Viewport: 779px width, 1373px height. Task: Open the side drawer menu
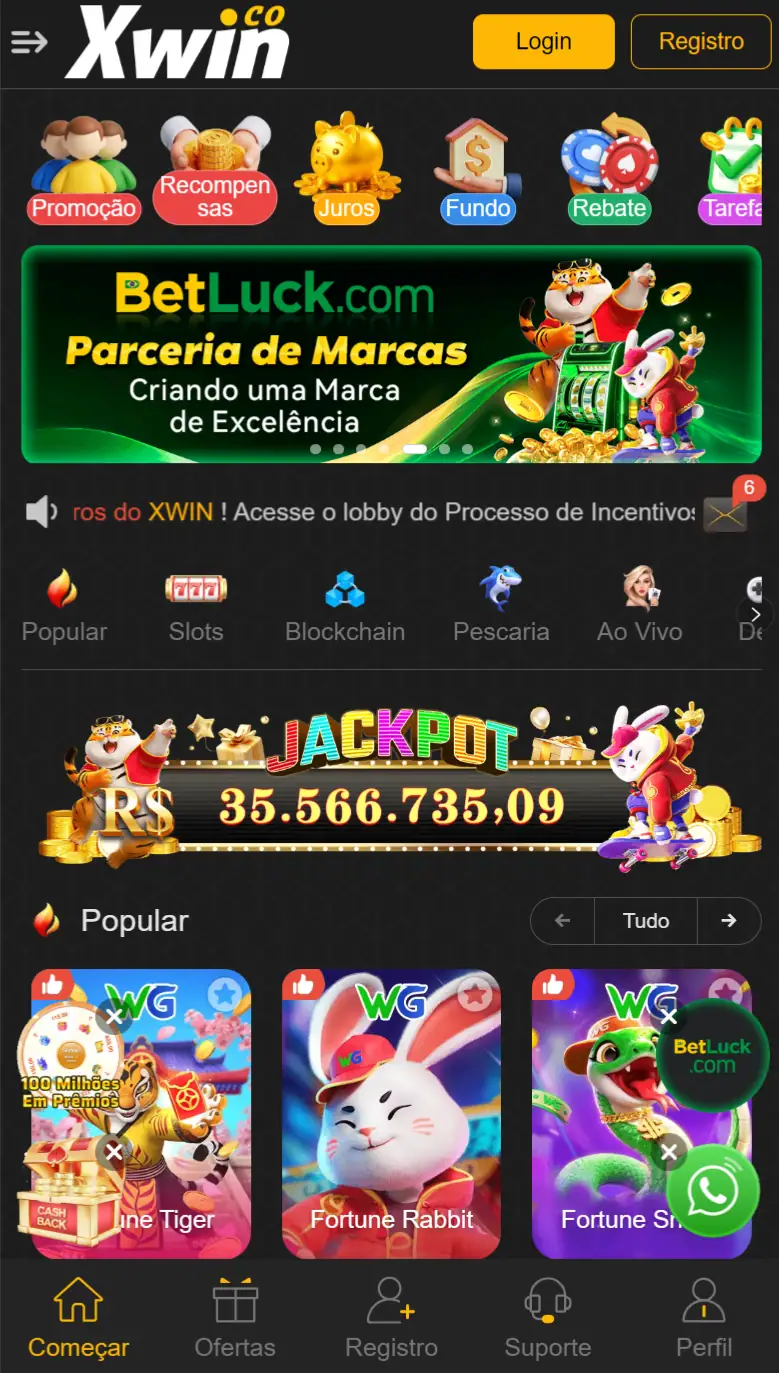point(29,42)
